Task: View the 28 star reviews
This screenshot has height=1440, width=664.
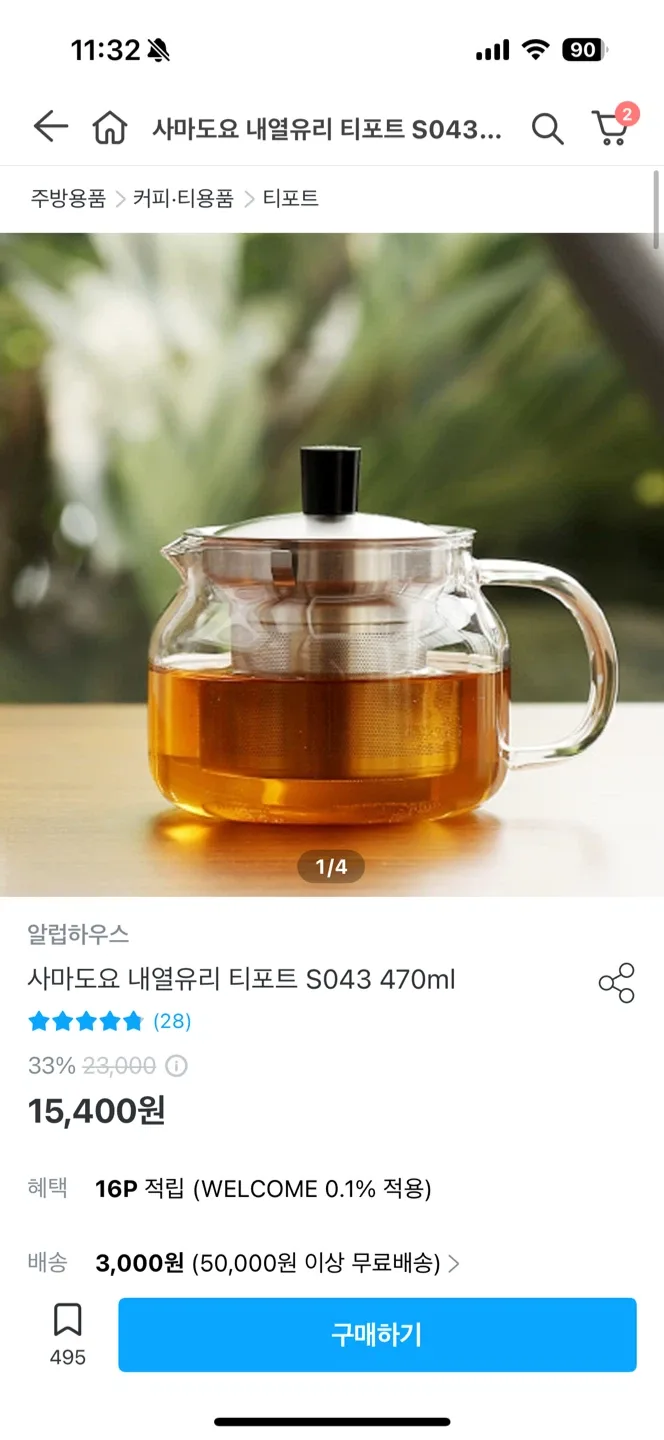Action: tap(110, 1021)
